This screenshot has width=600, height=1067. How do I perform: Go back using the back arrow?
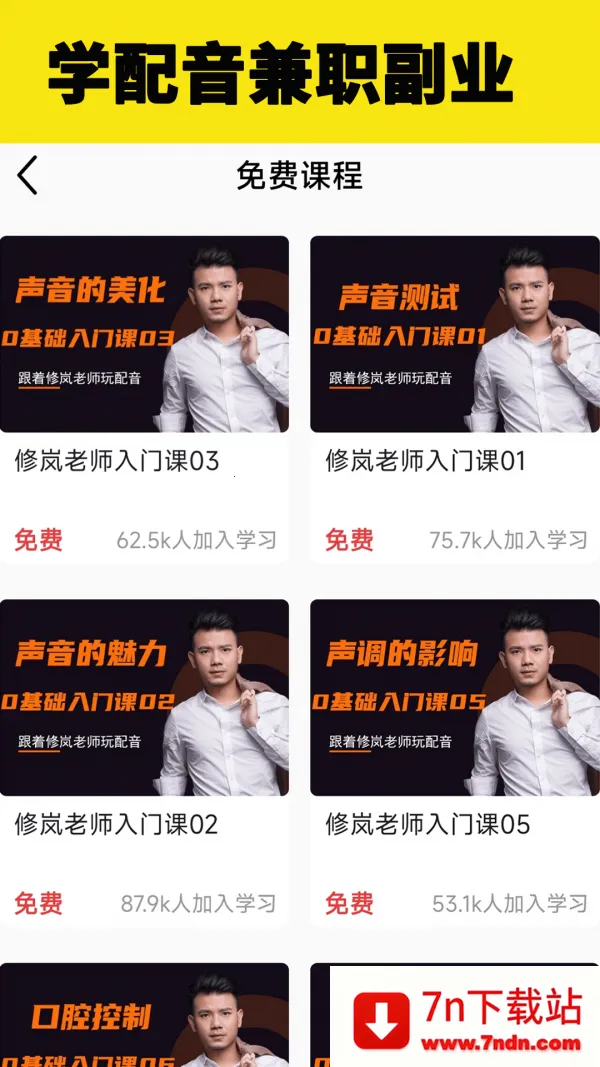tap(28, 176)
